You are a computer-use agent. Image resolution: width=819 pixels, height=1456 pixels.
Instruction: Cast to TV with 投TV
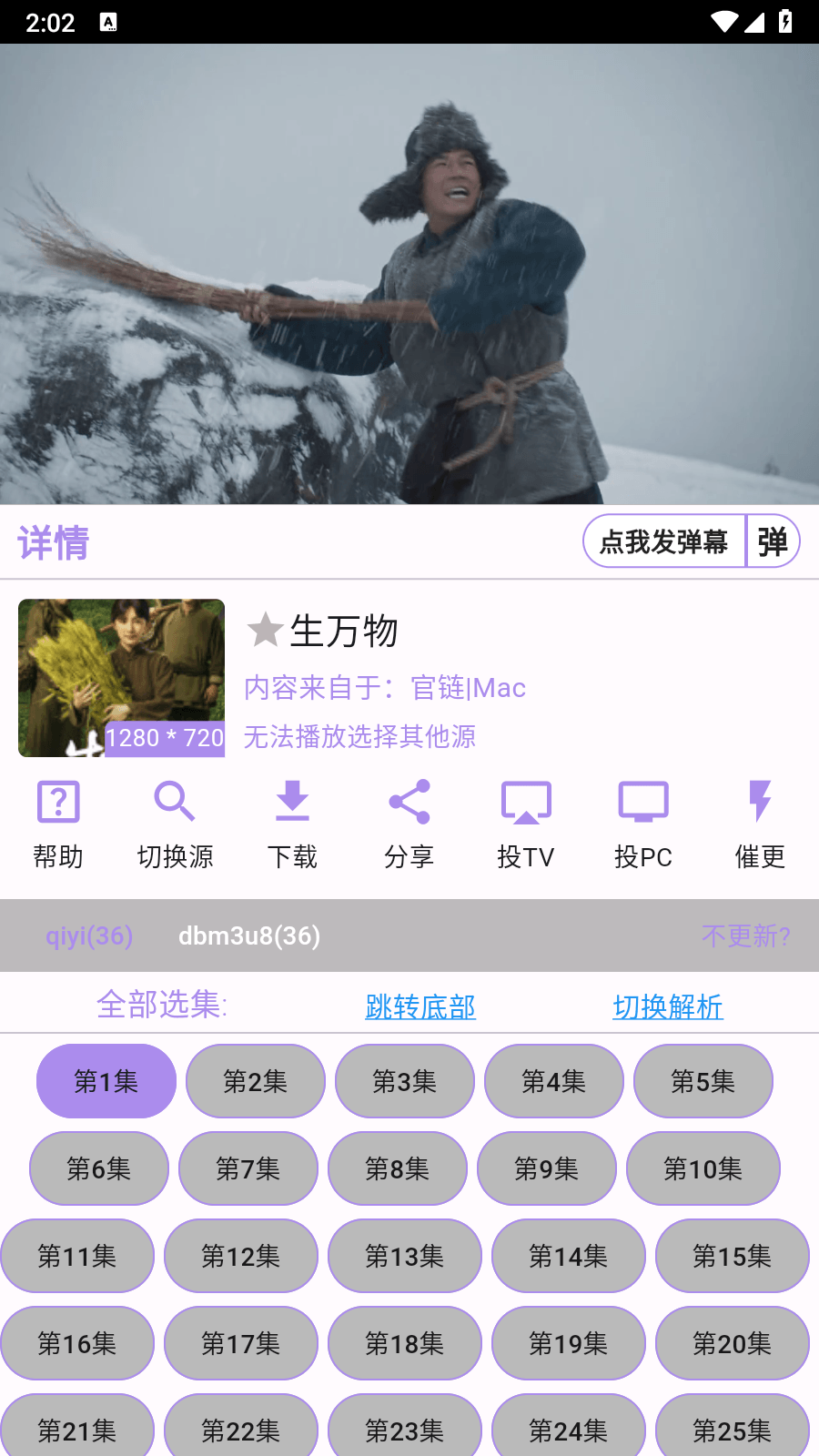pos(526,824)
